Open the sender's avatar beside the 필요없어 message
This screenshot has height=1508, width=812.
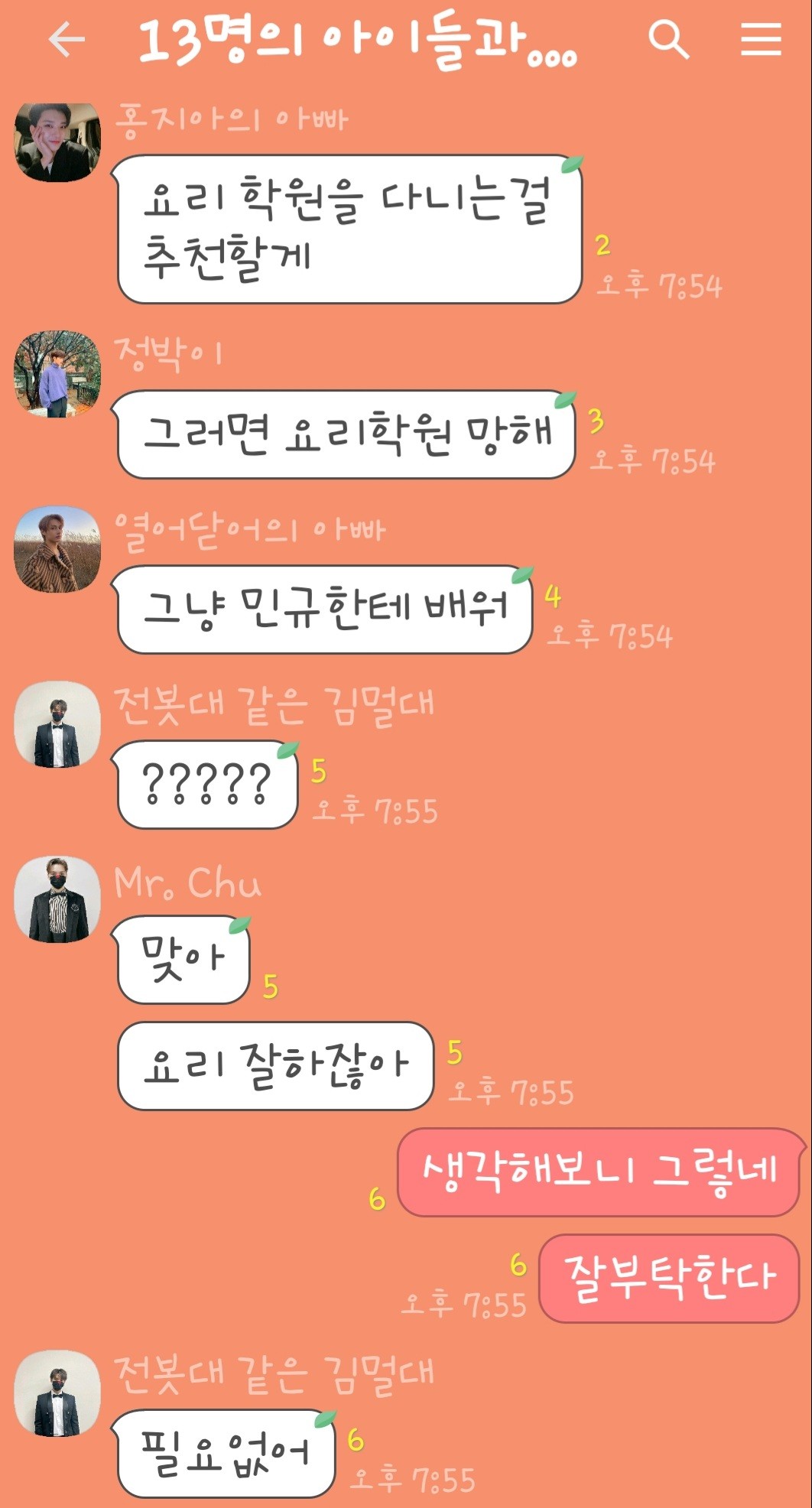pyautogui.click(x=57, y=1393)
